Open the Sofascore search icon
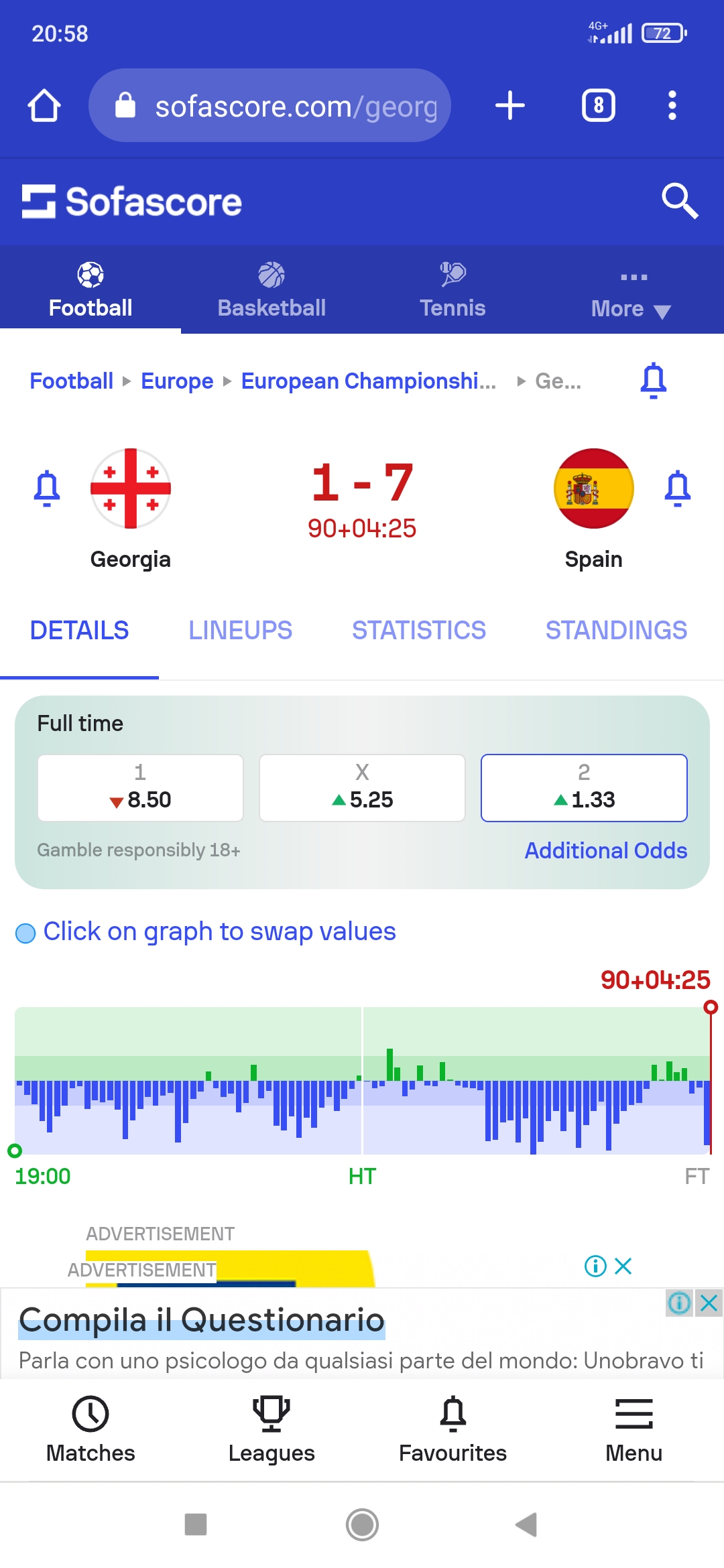The width and height of the screenshot is (724, 1568). (x=680, y=201)
